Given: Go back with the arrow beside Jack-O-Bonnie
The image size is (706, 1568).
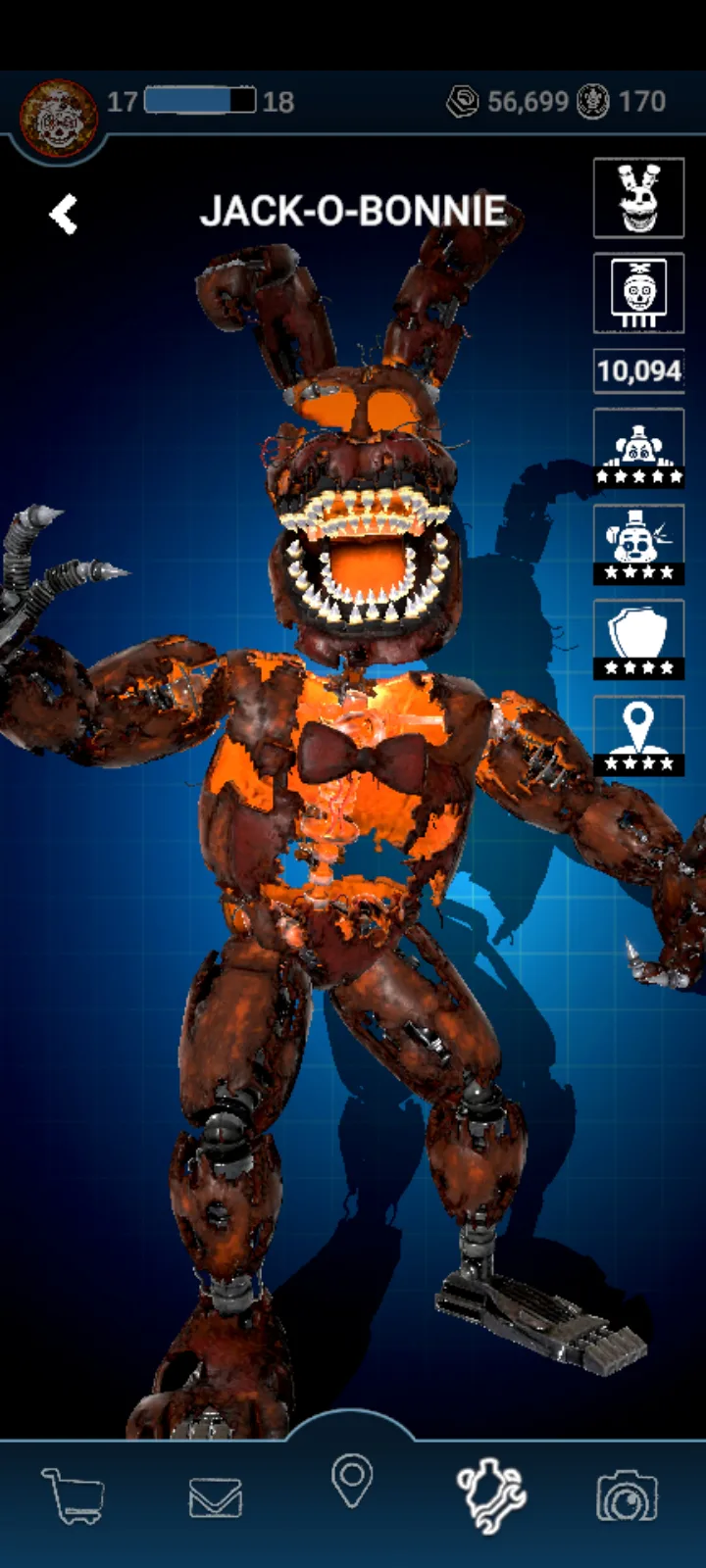Looking at the screenshot, I should point(64,215).
